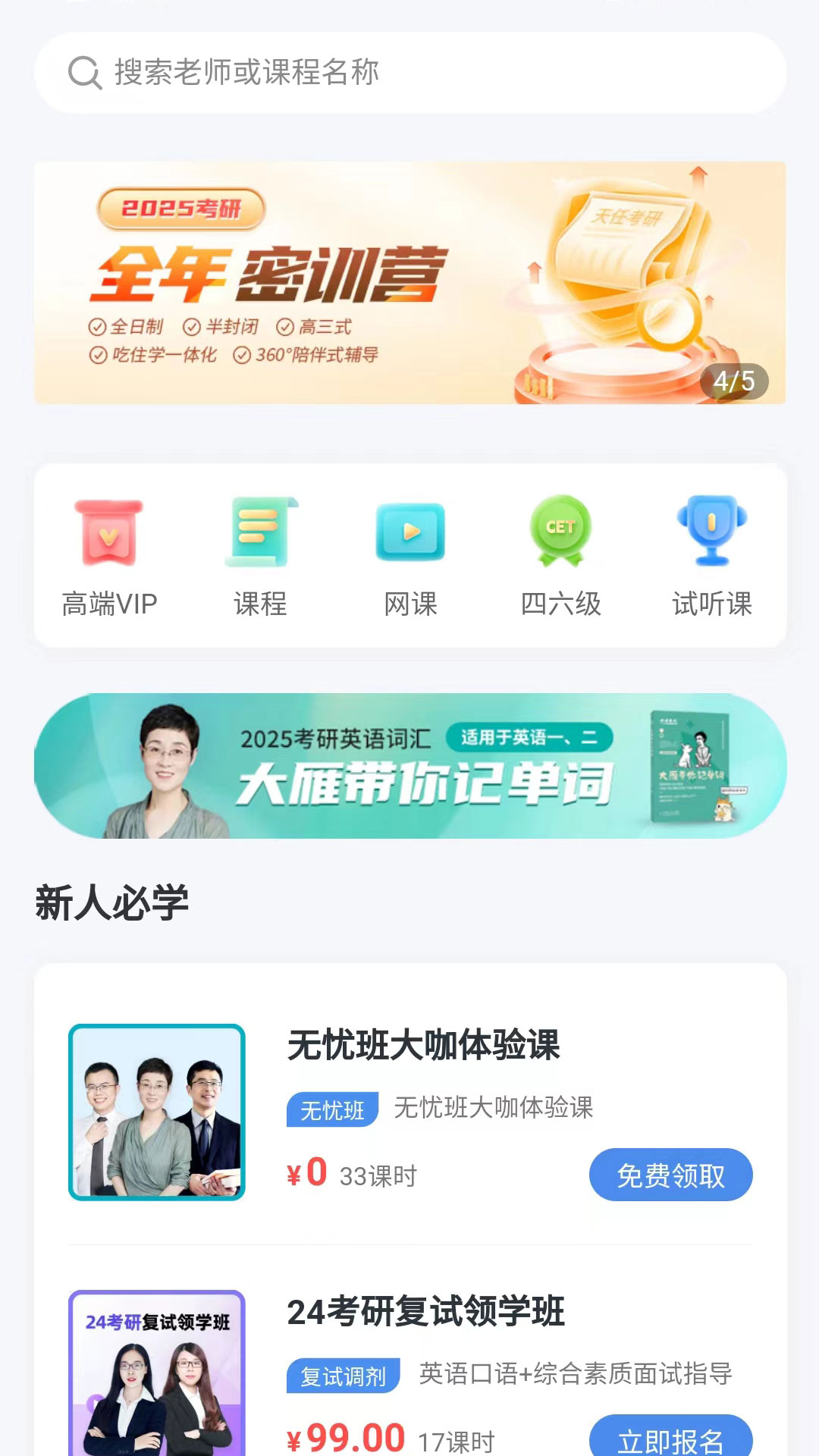Image resolution: width=819 pixels, height=1456 pixels.
Task: Open the 试听课 trial lessons
Action: [711, 557]
